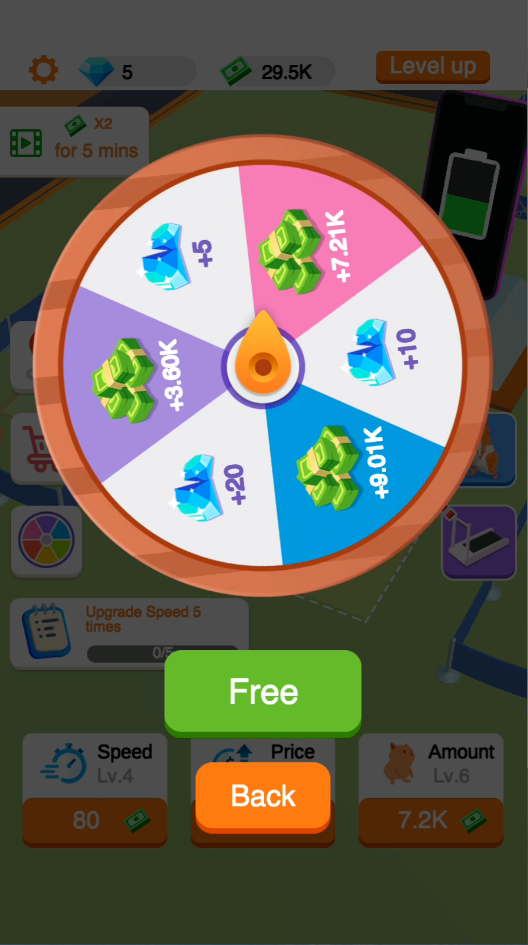Tap the Level up button
Screen dimensions: 528x945
point(433,66)
